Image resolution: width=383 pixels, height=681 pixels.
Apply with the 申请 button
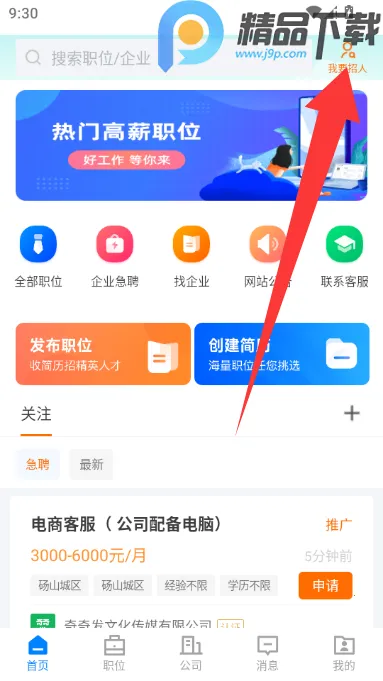coord(325,585)
